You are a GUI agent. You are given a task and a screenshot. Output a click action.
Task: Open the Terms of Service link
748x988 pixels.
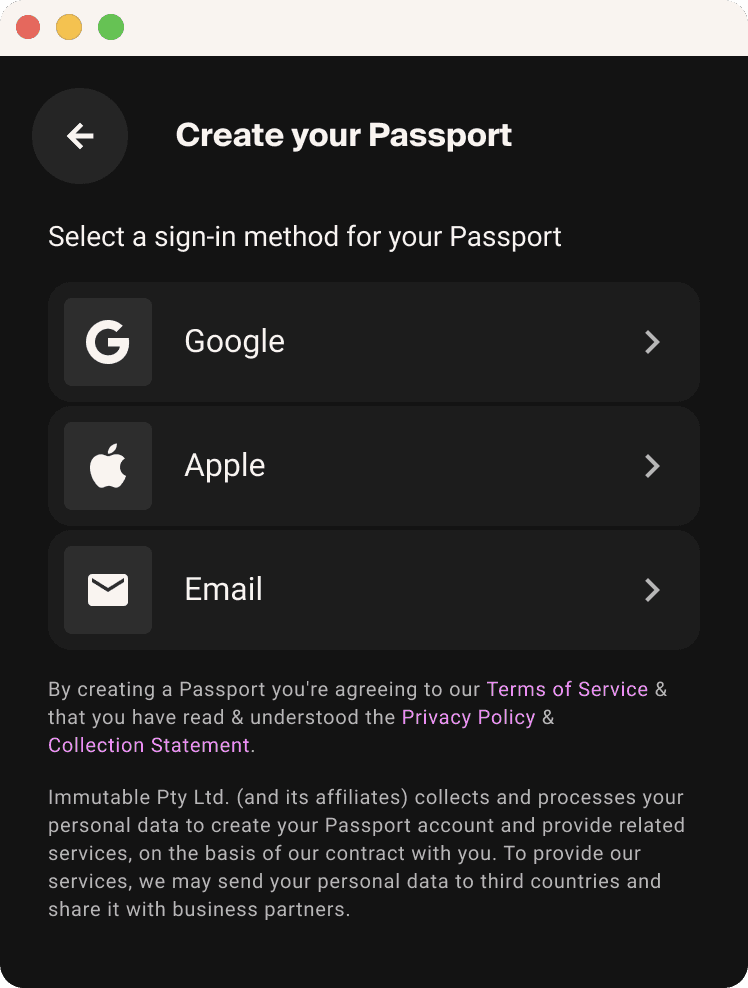(x=567, y=689)
